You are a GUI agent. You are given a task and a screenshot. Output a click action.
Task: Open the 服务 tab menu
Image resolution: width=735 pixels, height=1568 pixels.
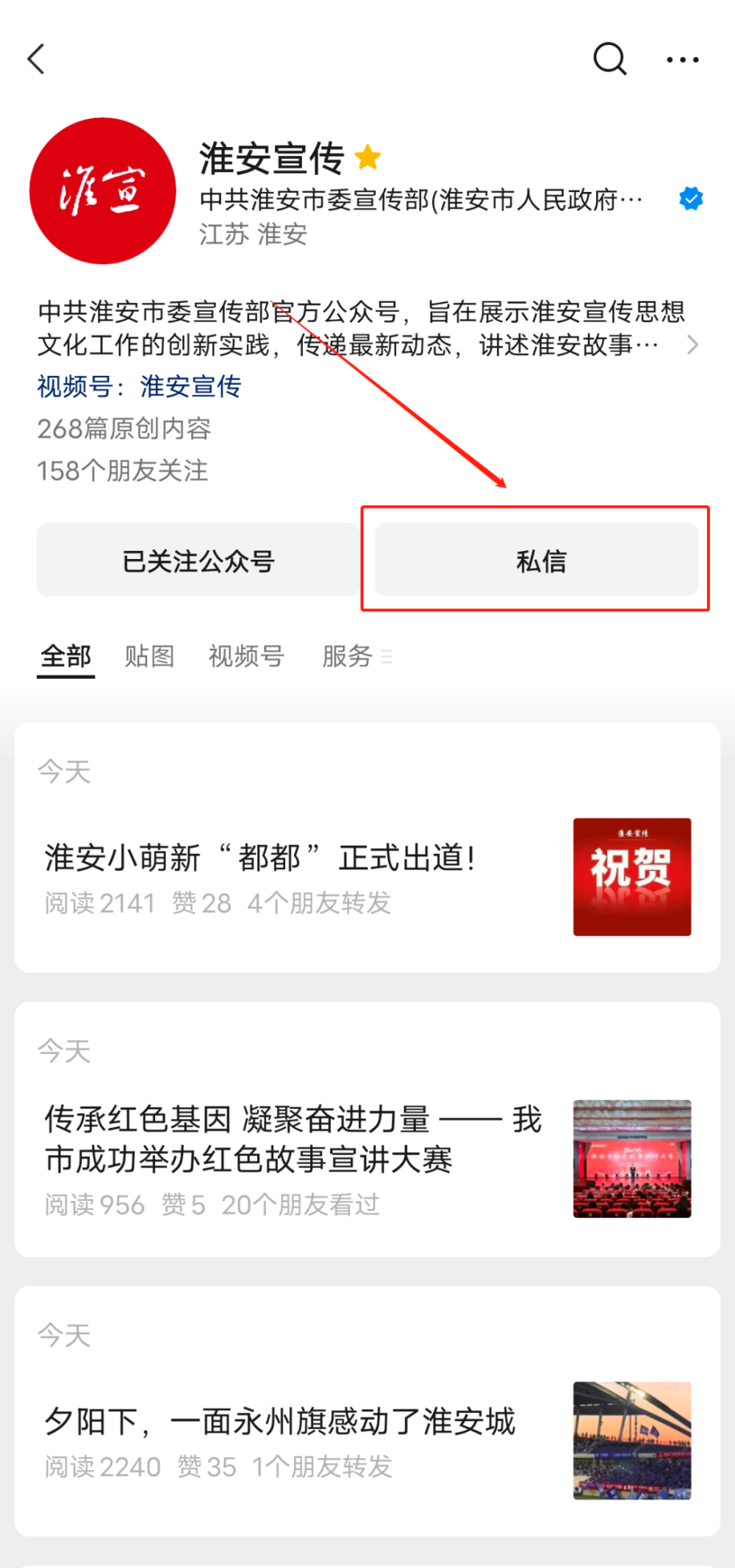pyautogui.click(x=356, y=655)
